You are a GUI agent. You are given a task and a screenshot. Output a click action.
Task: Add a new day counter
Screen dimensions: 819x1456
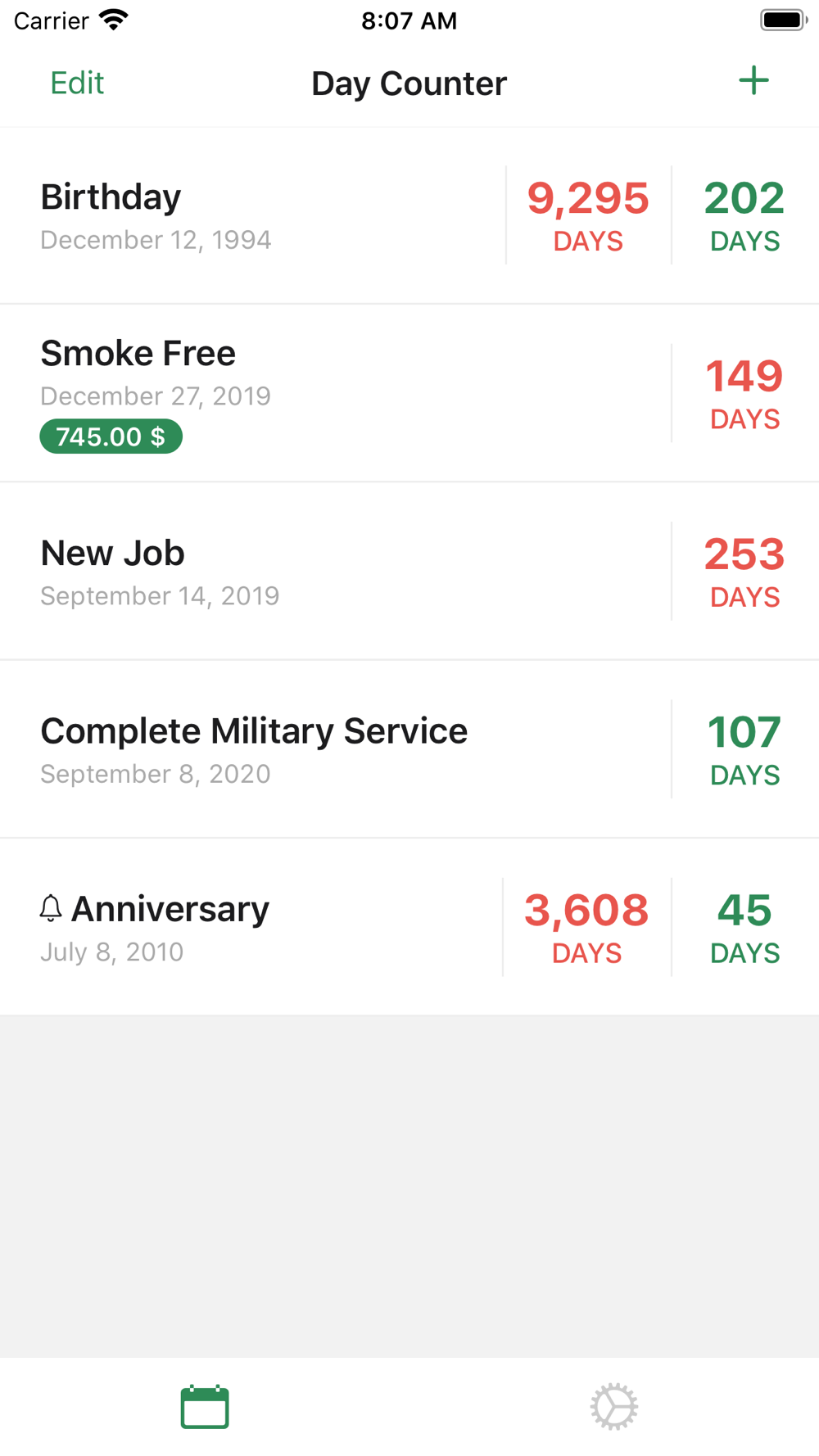tap(753, 80)
